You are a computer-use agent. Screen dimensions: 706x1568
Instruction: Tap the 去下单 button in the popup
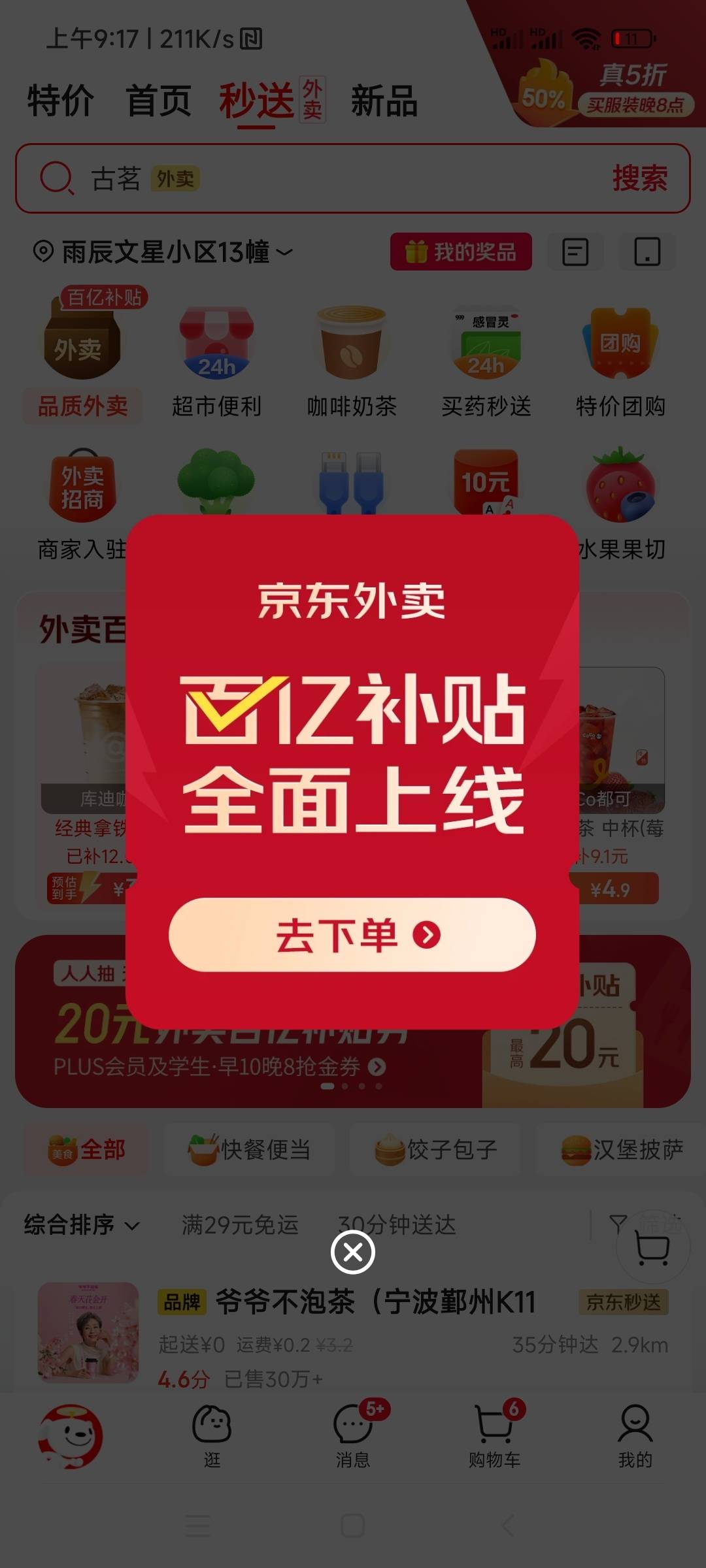[352, 935]
